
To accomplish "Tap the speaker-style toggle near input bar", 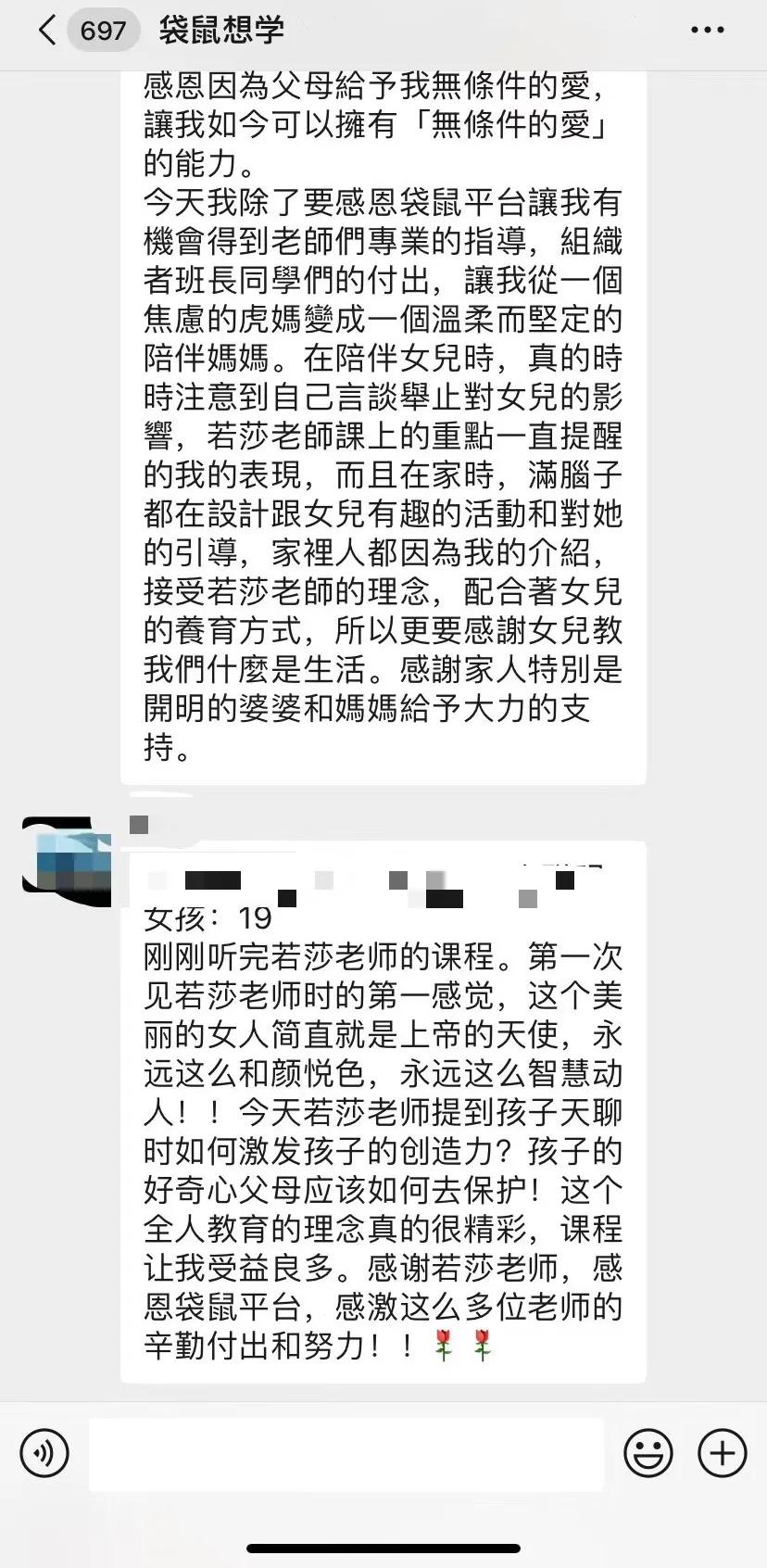I will click(x=44, y=1453).
